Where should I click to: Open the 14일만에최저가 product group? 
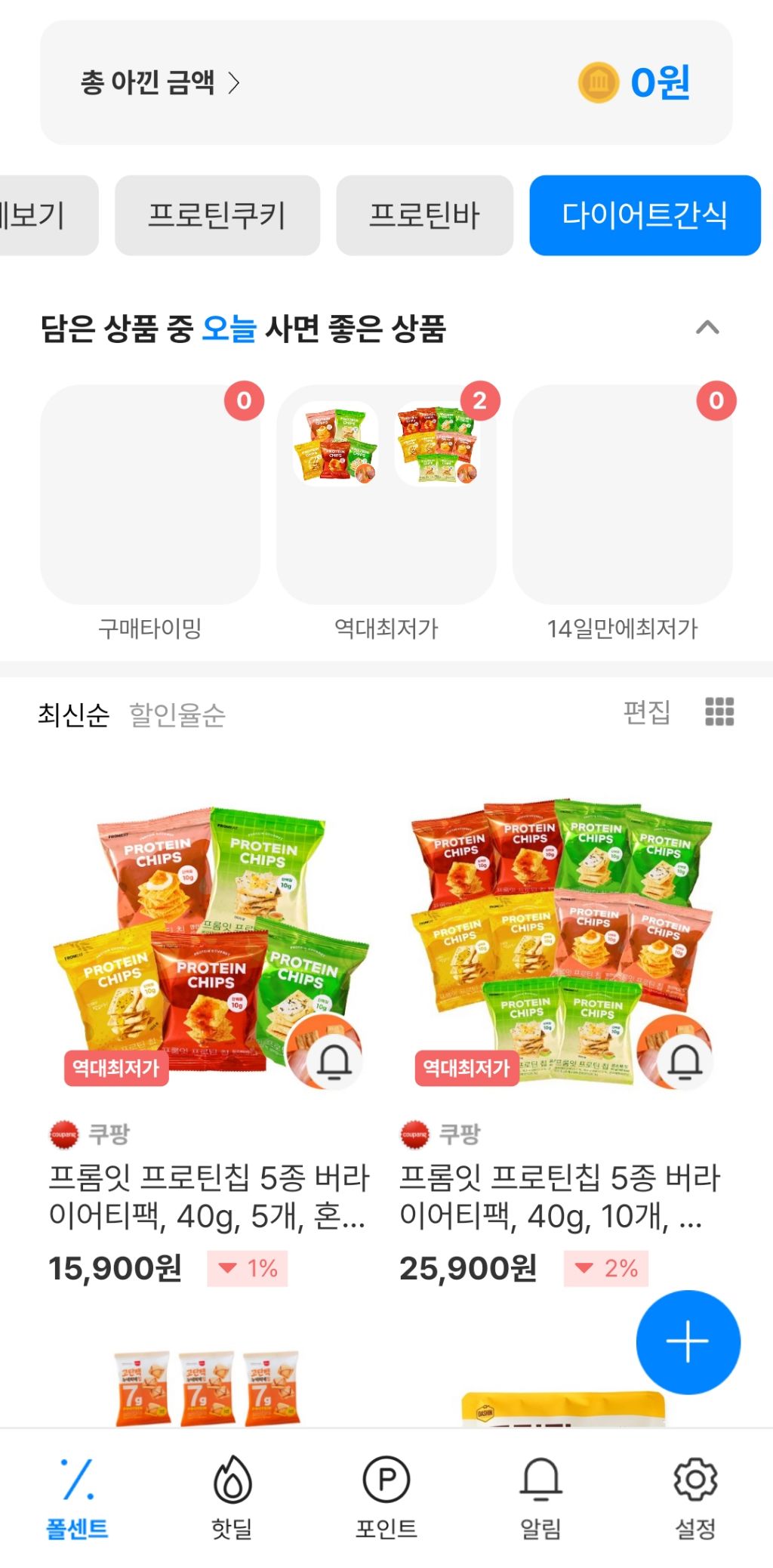click(x=622, y=495)
